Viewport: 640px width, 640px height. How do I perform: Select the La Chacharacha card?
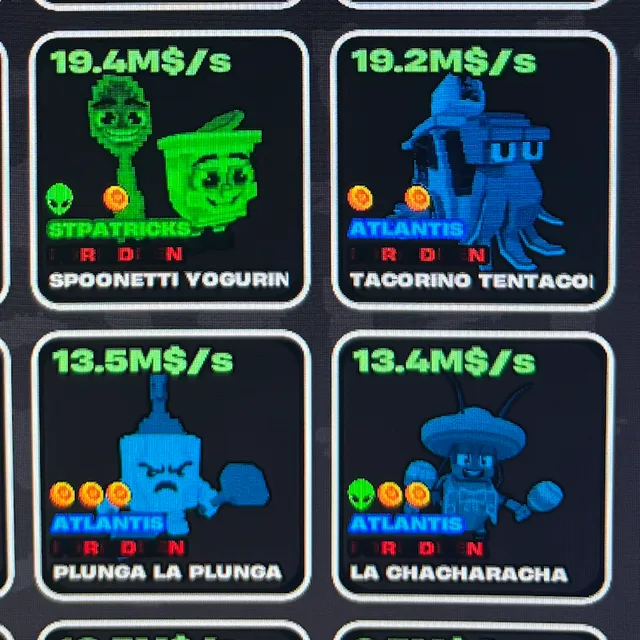coord(472,465)
